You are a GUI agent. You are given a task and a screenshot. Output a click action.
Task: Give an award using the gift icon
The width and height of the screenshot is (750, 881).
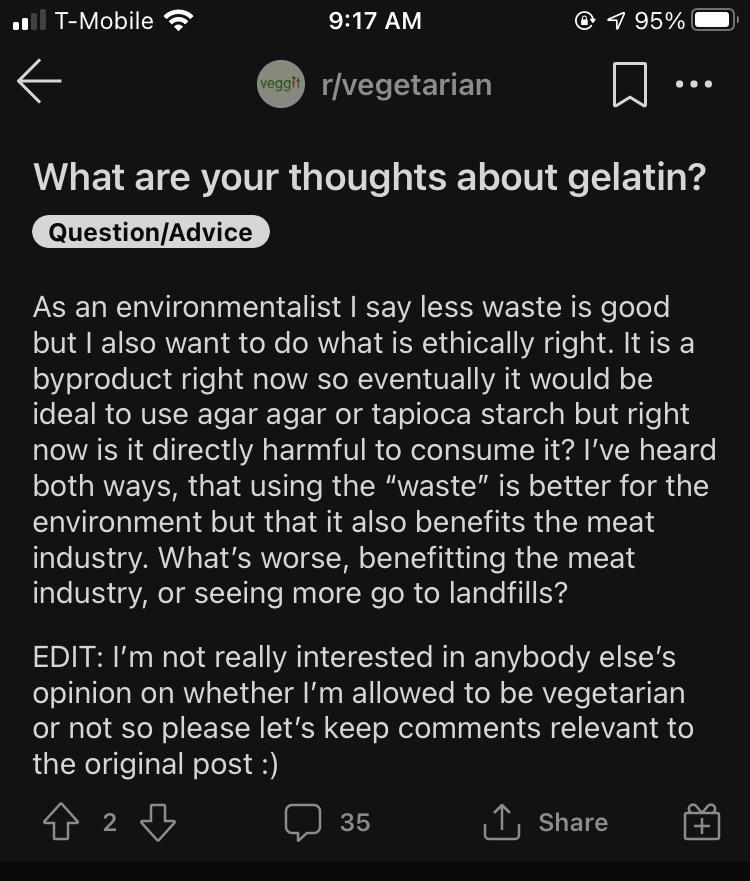pyautogui.click(x=704, y=822)
